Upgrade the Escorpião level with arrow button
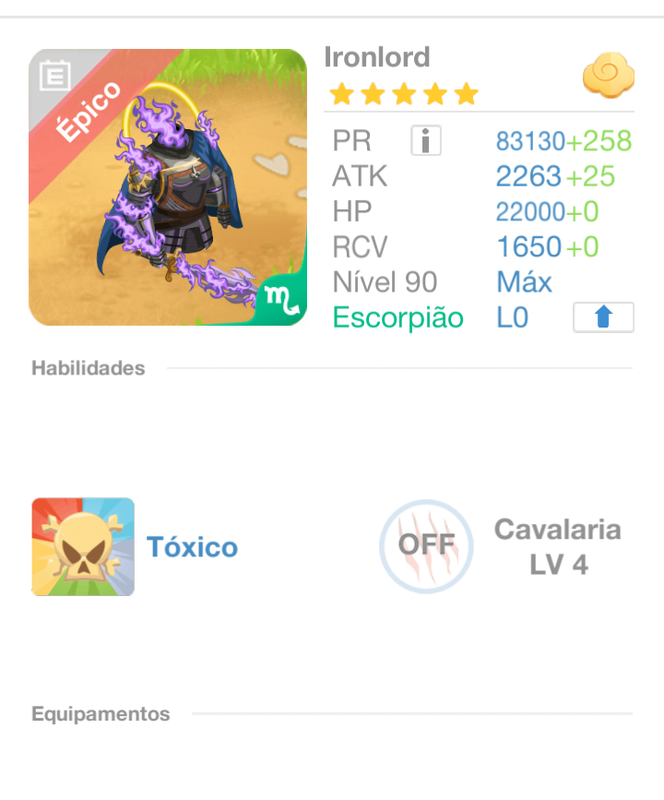 coord(603,318)
